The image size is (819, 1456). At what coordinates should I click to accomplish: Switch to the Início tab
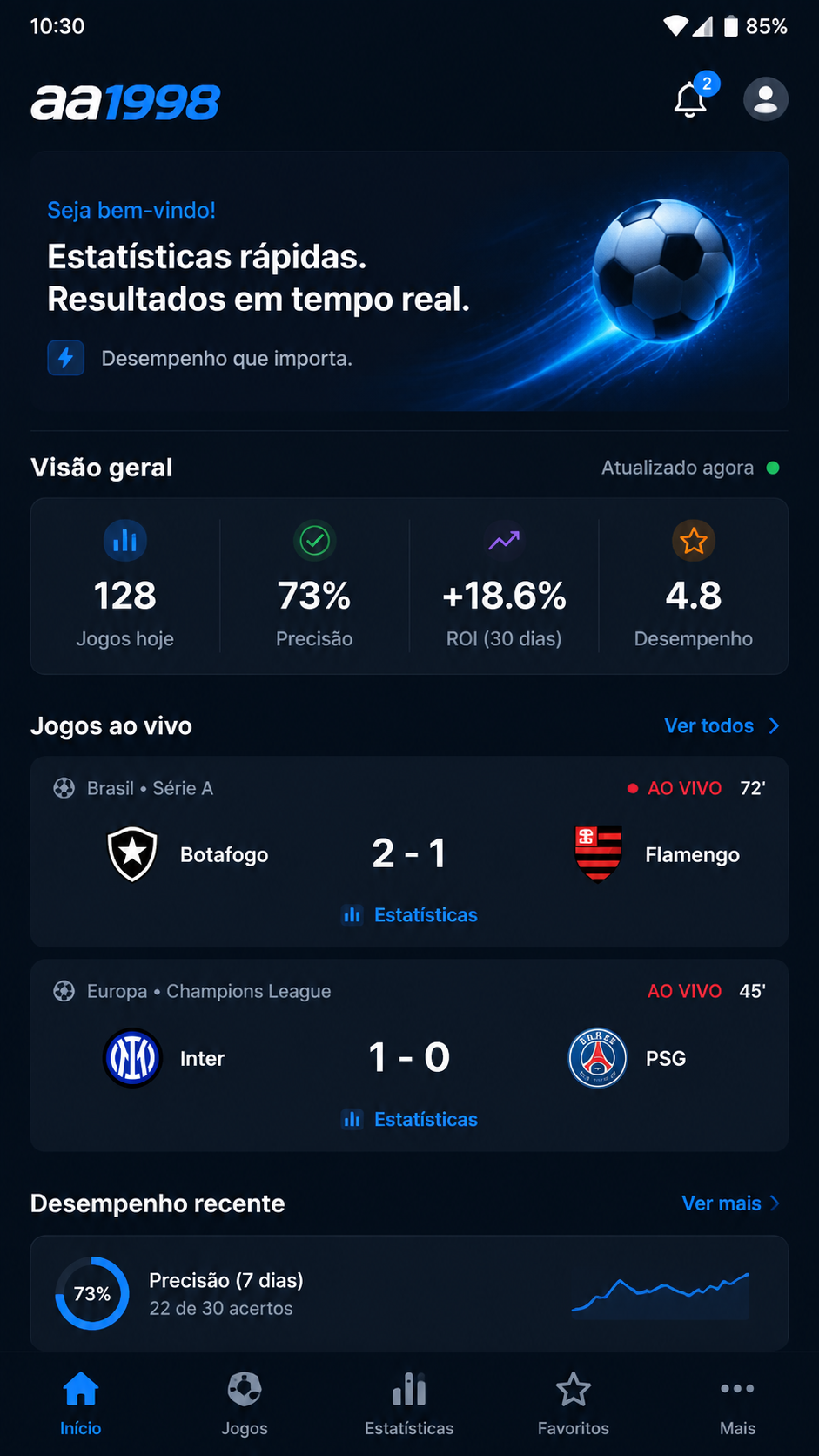click(x=81, y=1404)
